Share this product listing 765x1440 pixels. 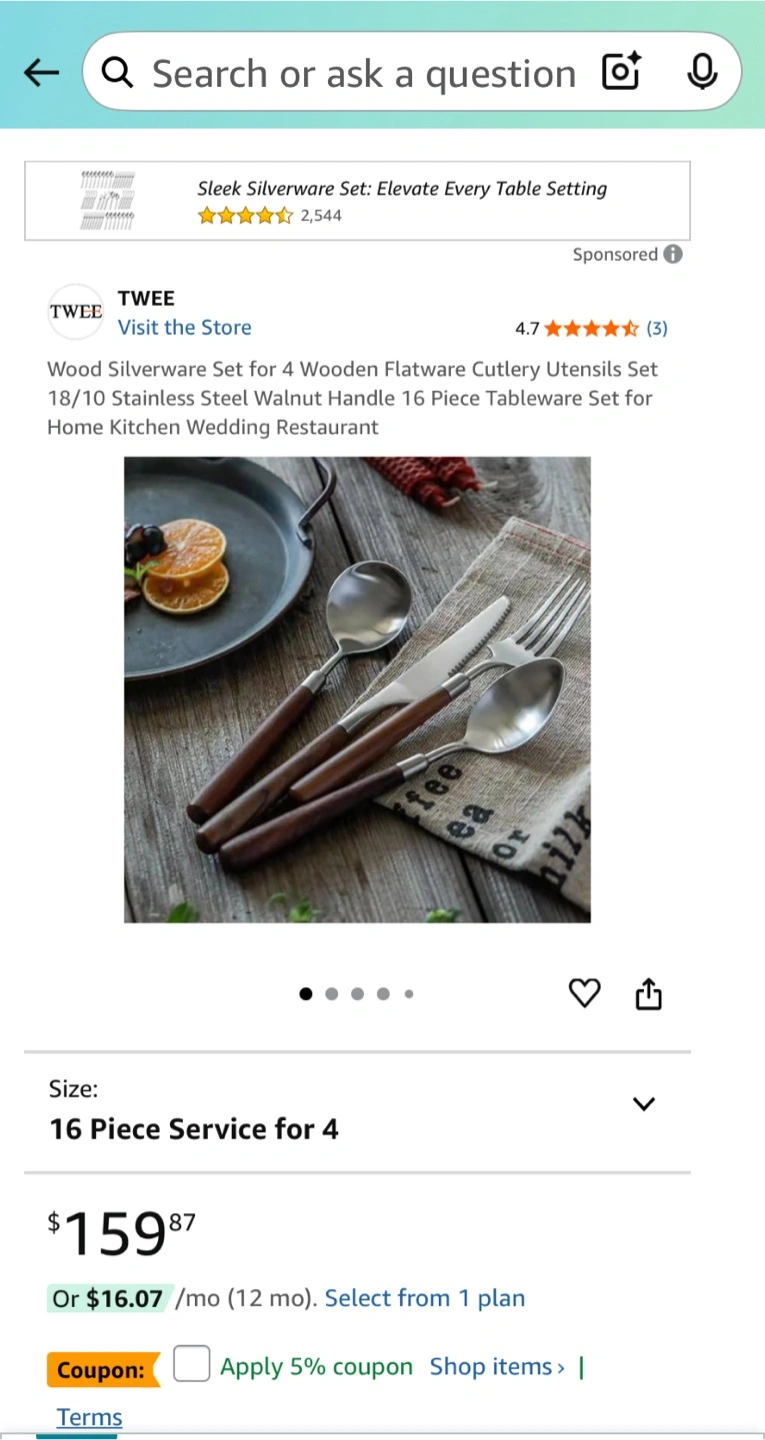(649, 994)
